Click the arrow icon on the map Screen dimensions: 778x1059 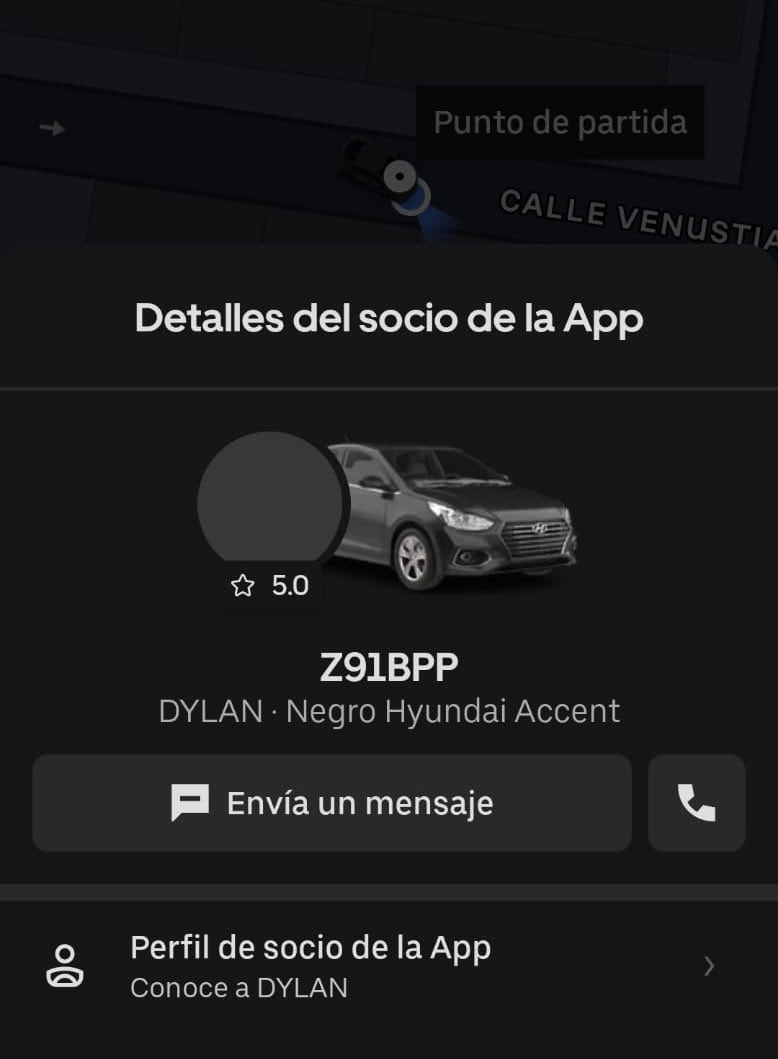click(x=51, y=128)
